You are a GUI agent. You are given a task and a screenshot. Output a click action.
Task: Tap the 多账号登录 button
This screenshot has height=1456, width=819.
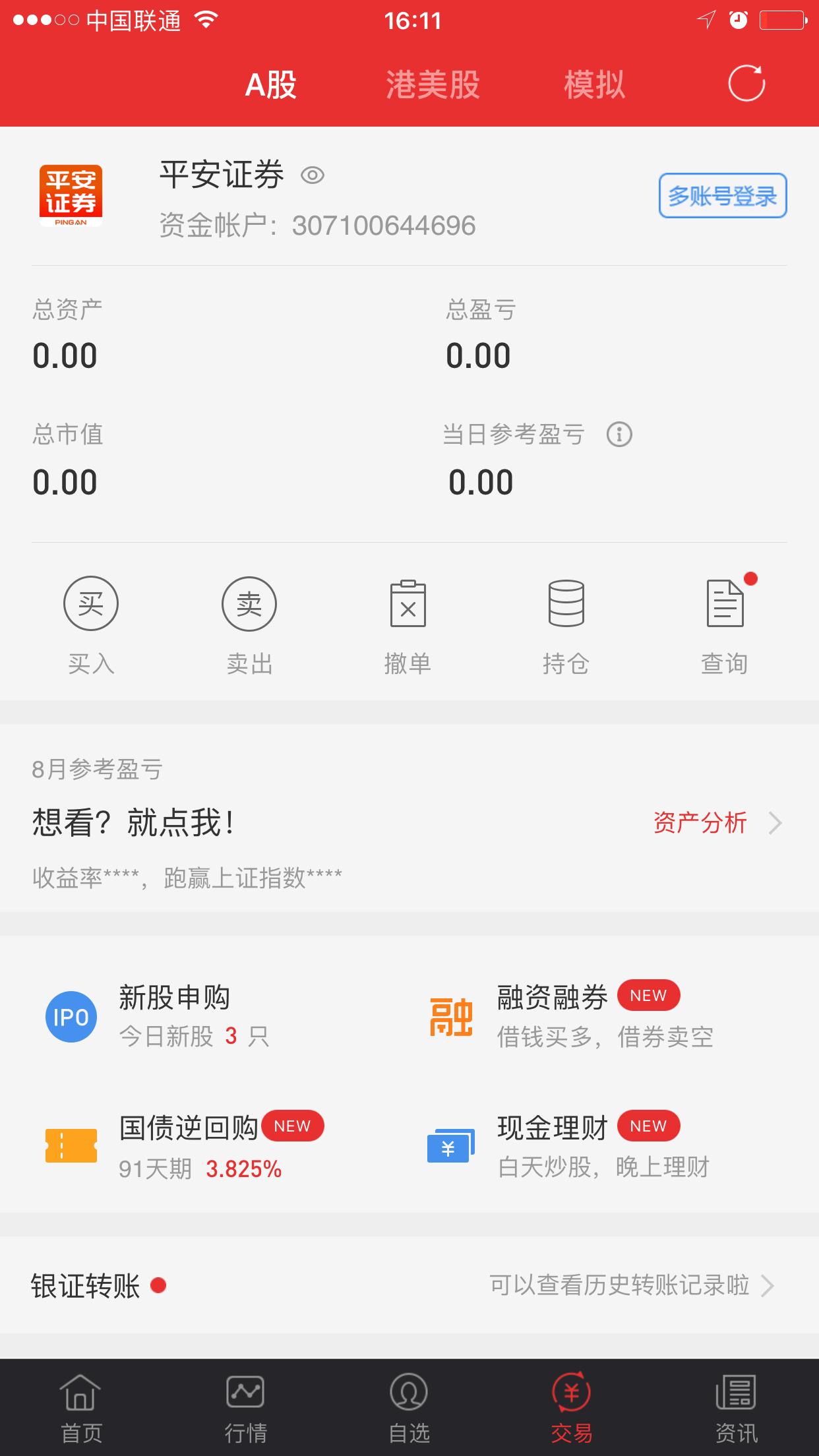coord(723,195)
